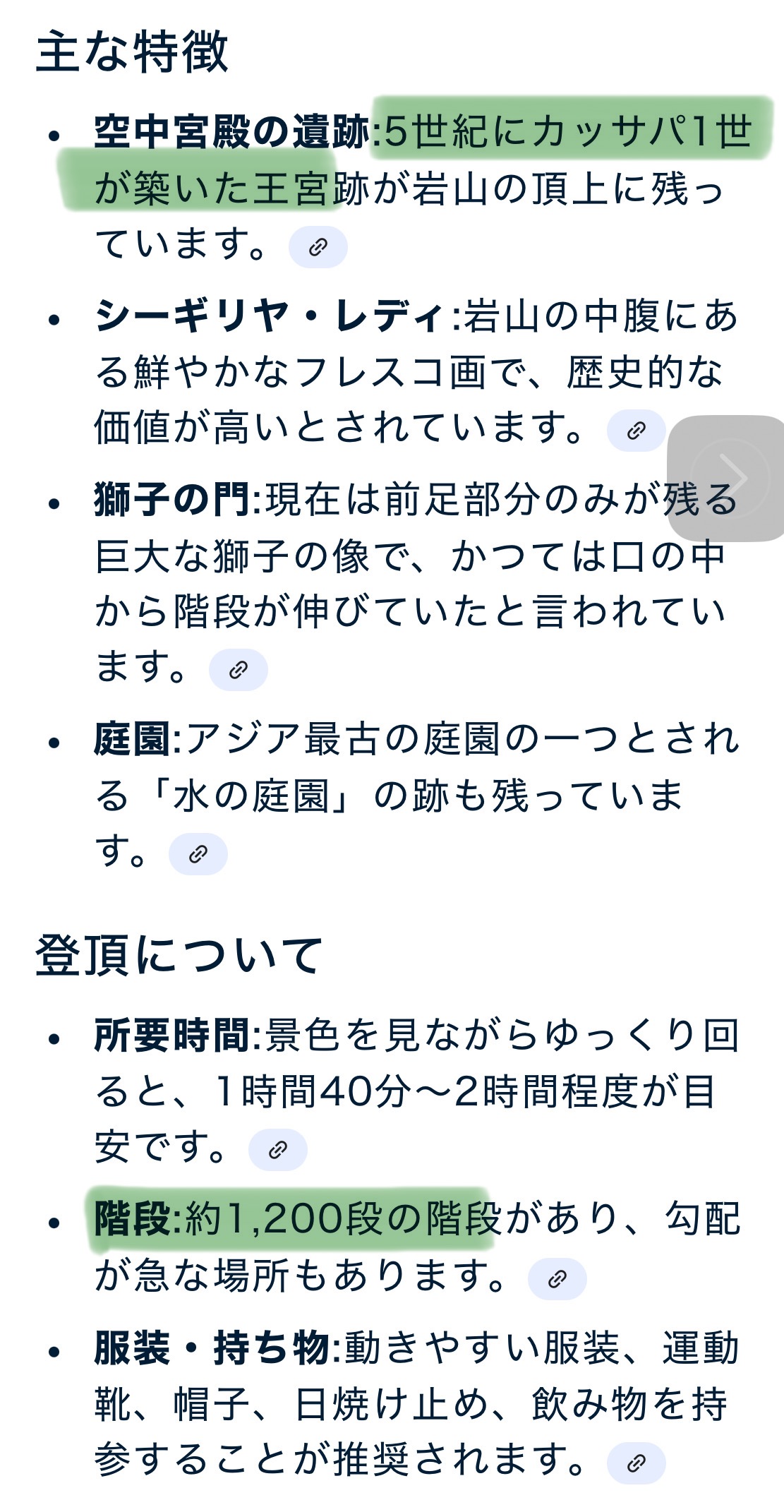The height and width of the screenshot is (1512, 784).
Task: Open source link after 庭園 item
Action: coord(198,854)
